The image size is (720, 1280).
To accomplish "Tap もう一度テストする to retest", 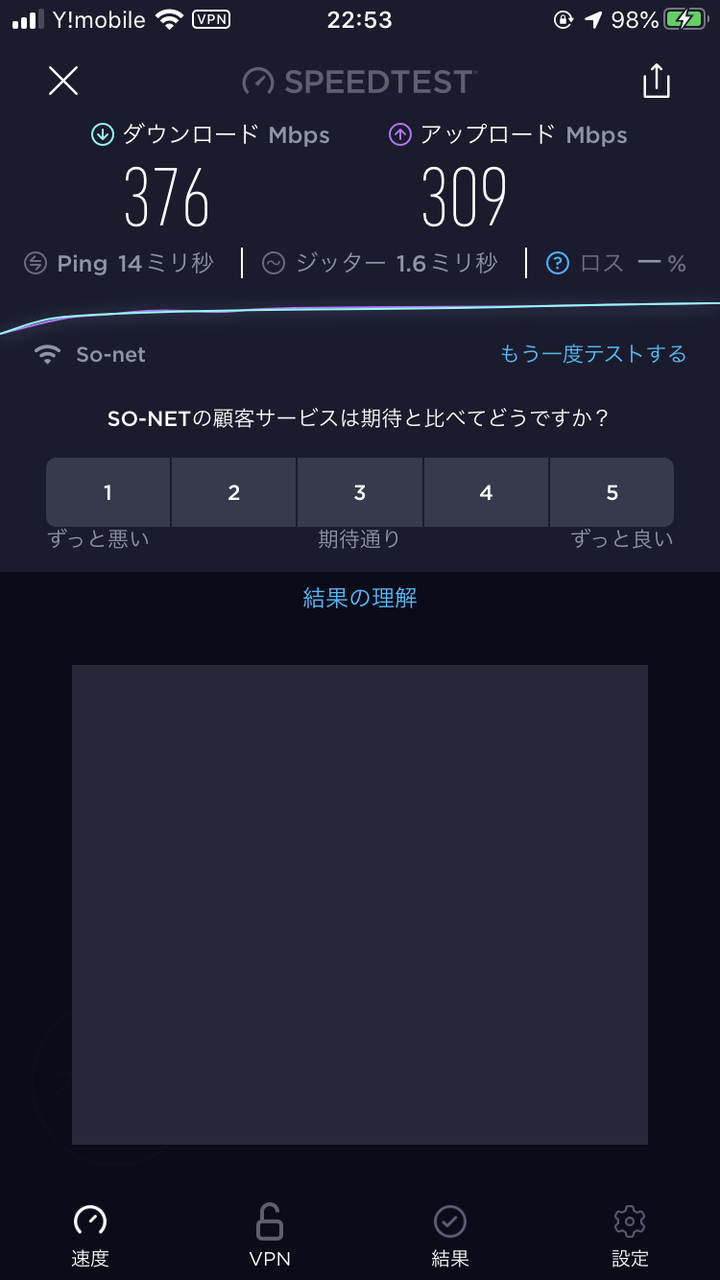I will [593, 354].
